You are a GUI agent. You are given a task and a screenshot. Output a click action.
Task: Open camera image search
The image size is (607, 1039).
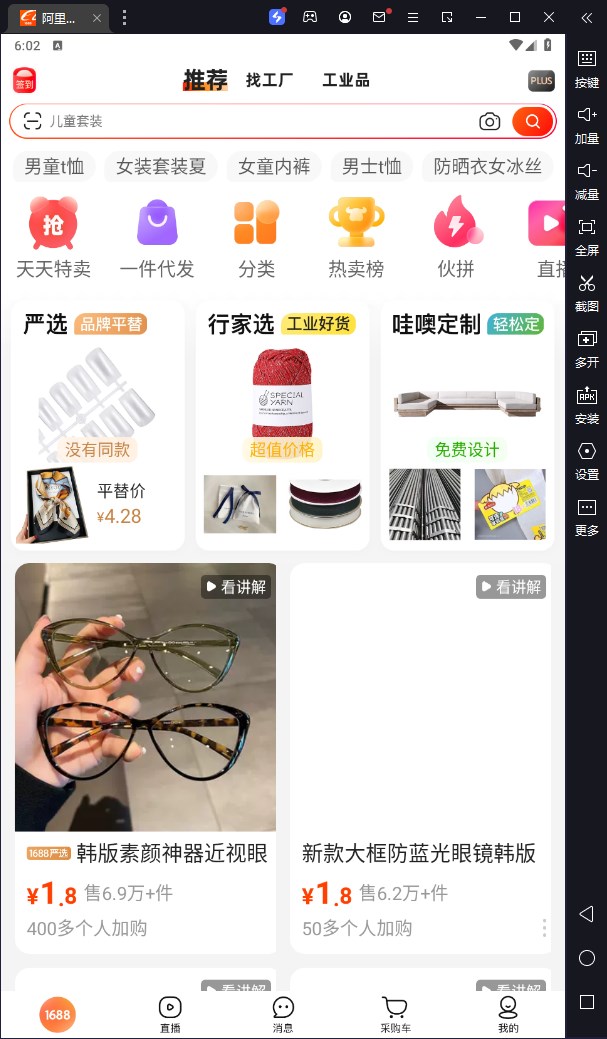click(x=489, y=121)
